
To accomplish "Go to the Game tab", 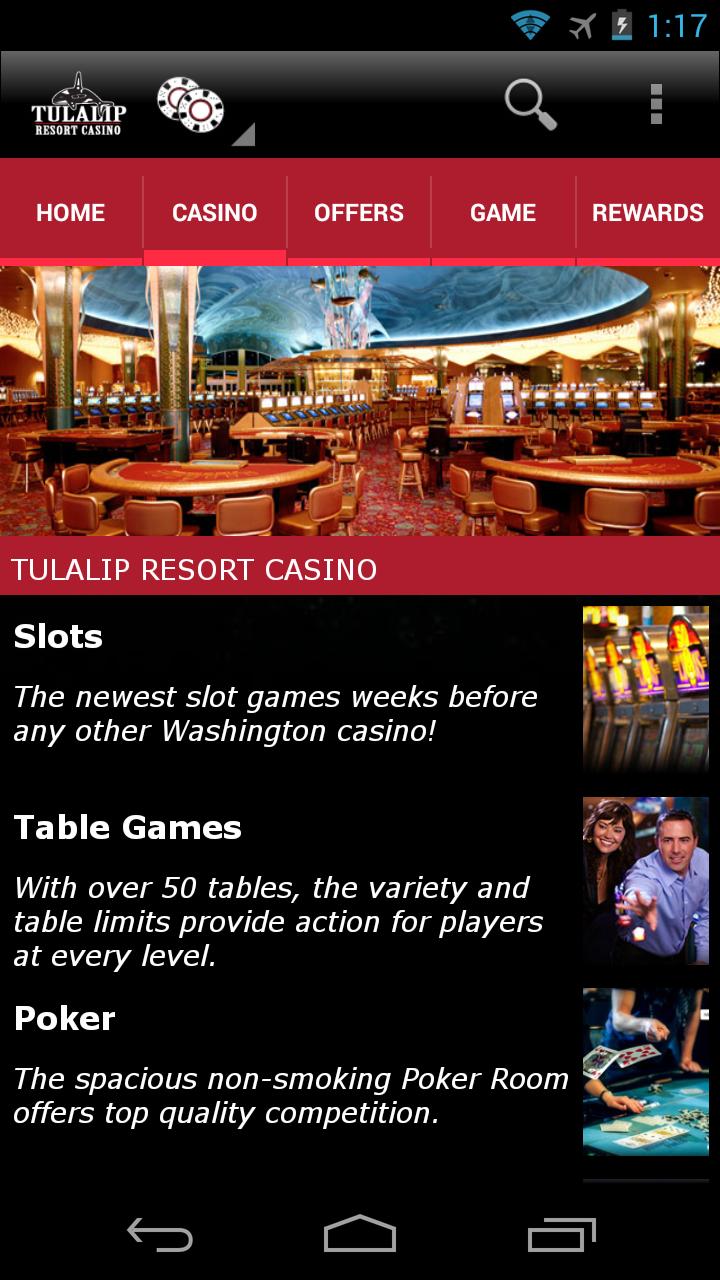I will pos(503,213).
